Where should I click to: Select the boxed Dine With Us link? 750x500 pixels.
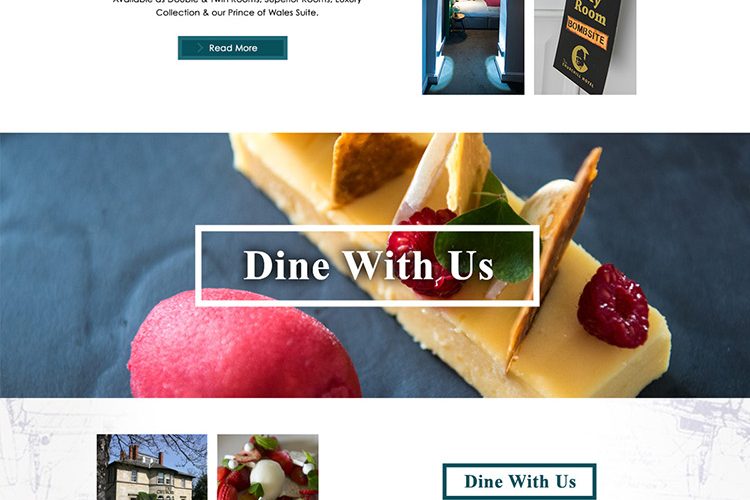[519, 481]
